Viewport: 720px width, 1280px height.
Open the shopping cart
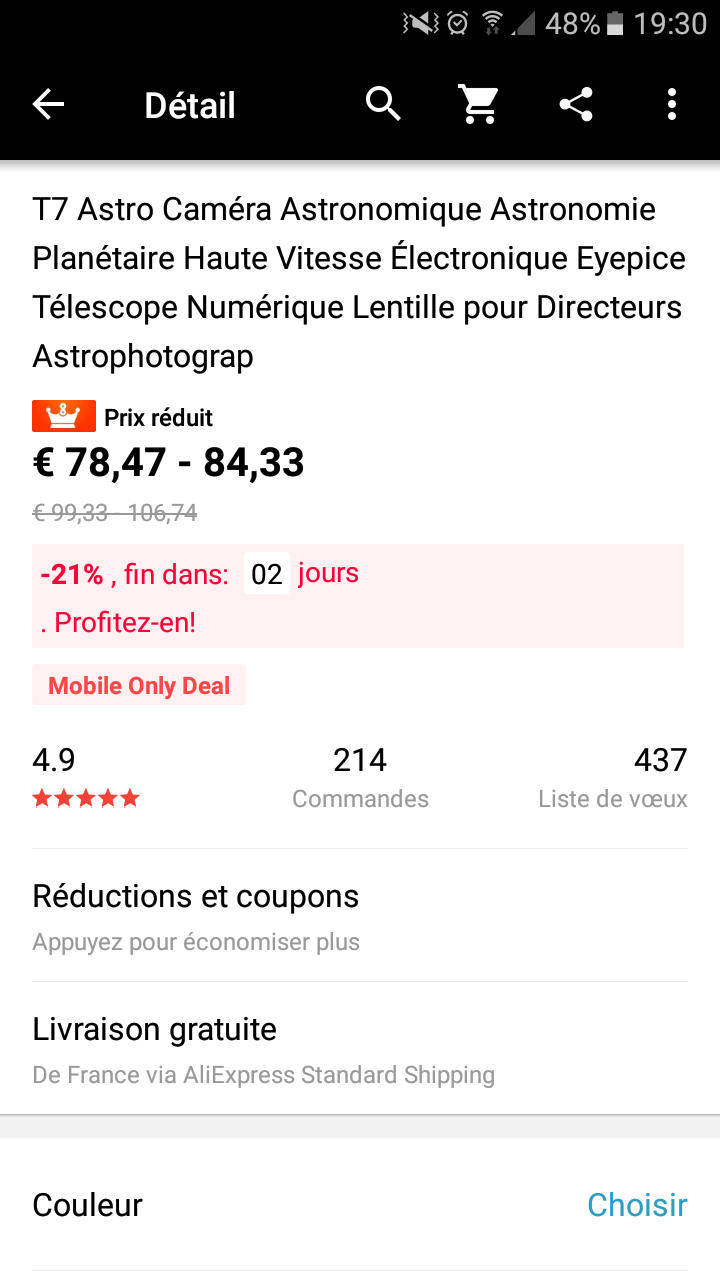coord(479,104)
